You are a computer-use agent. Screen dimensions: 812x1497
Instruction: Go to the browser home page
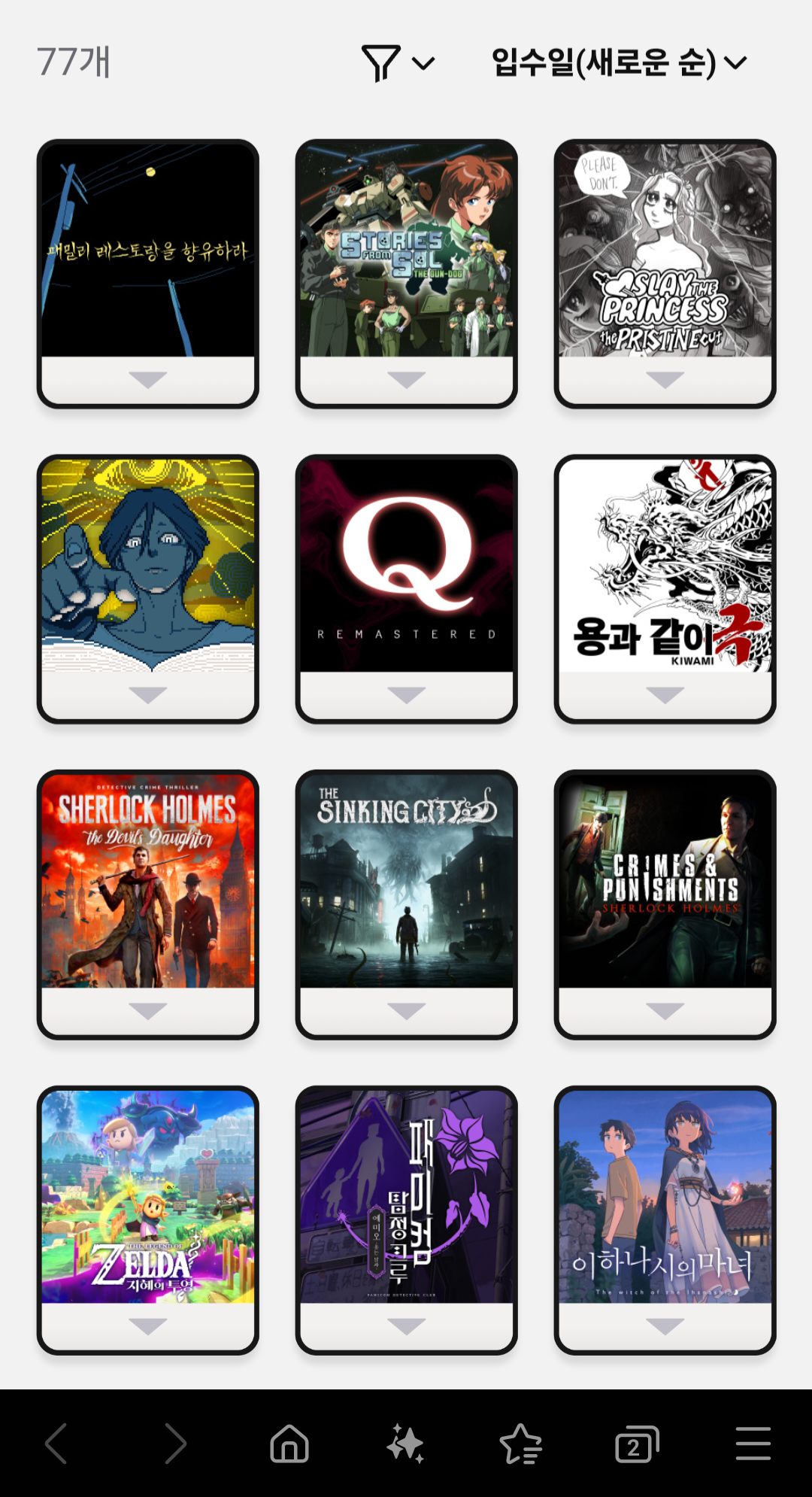pyautogui.click(x=289, y=1444)
